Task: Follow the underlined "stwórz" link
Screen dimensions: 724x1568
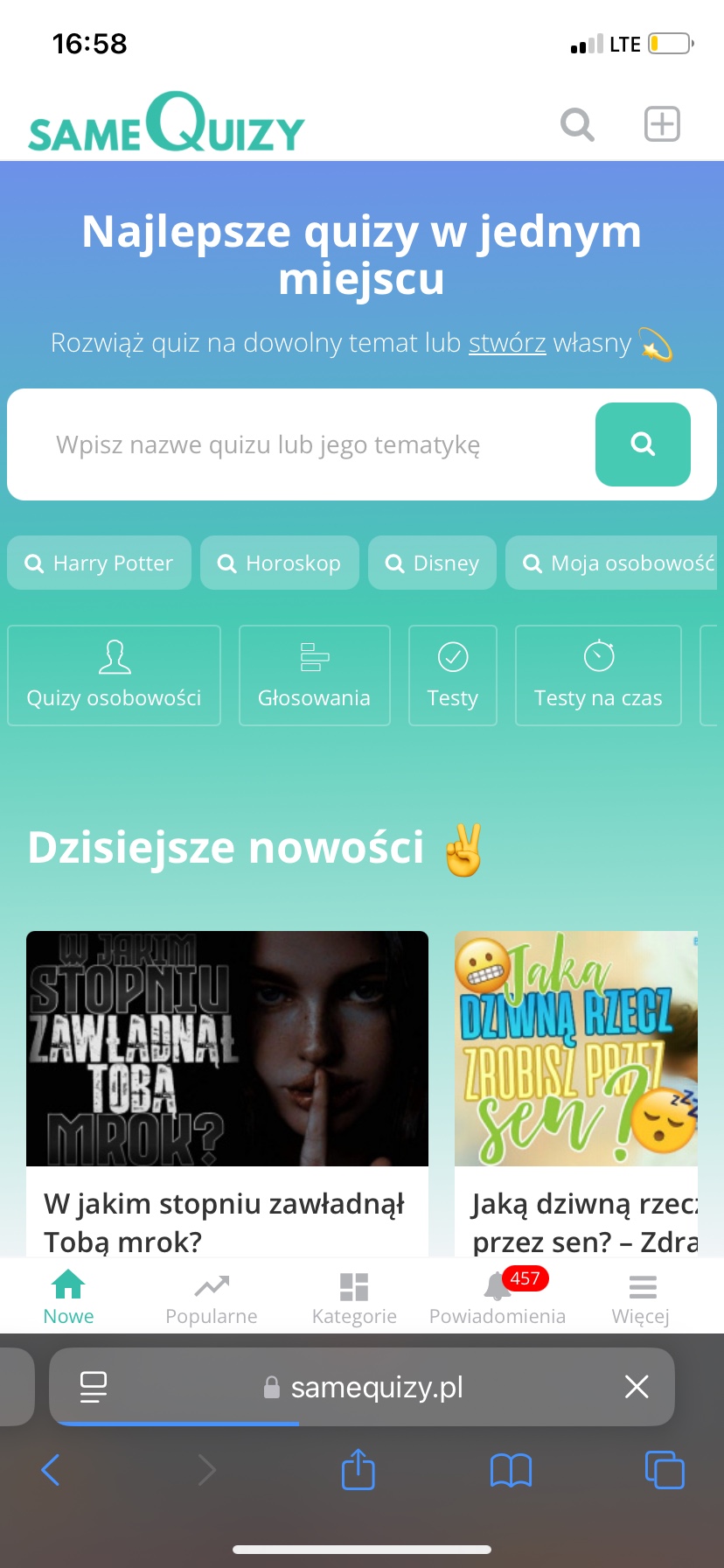Action: pyautogui.click(x=507, y=343)
